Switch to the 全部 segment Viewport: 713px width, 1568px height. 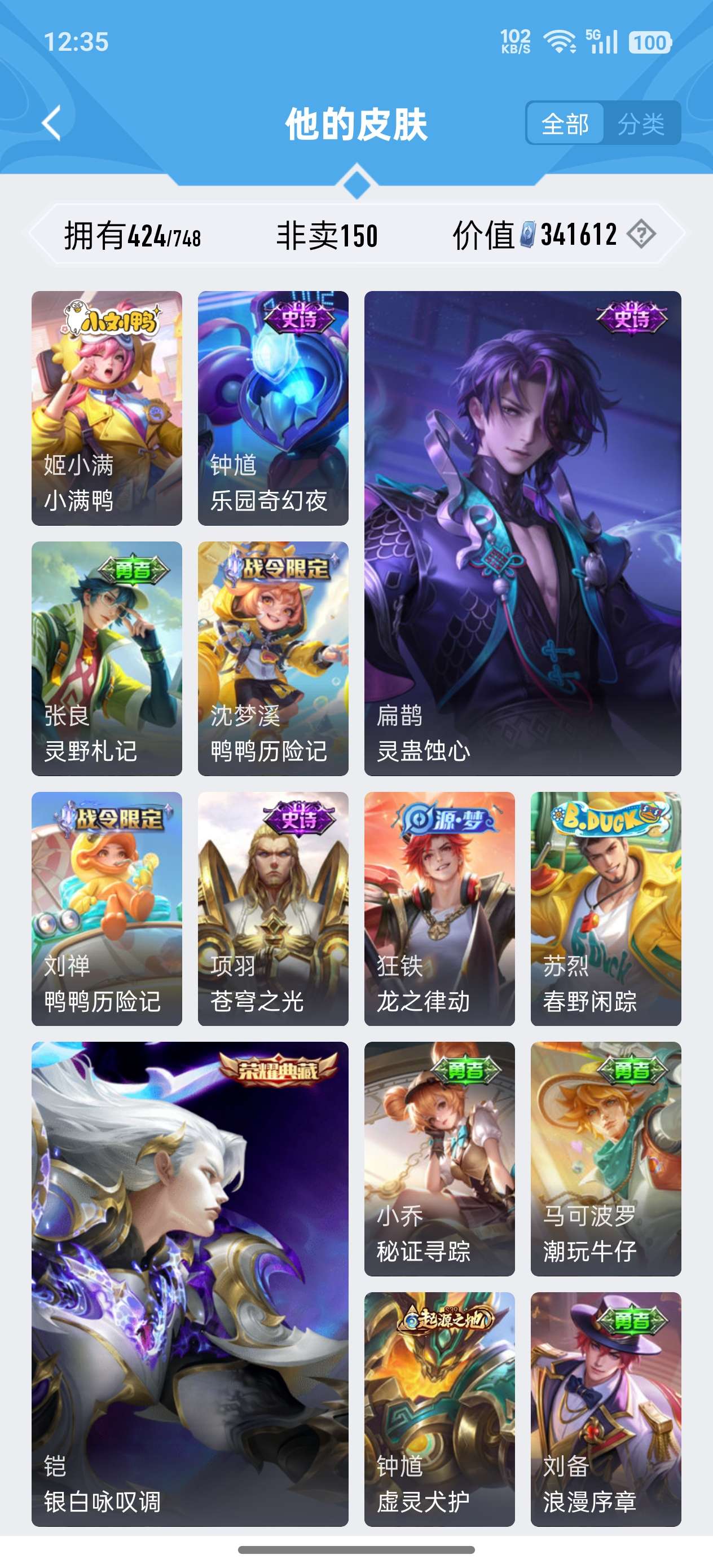(565, 124)
